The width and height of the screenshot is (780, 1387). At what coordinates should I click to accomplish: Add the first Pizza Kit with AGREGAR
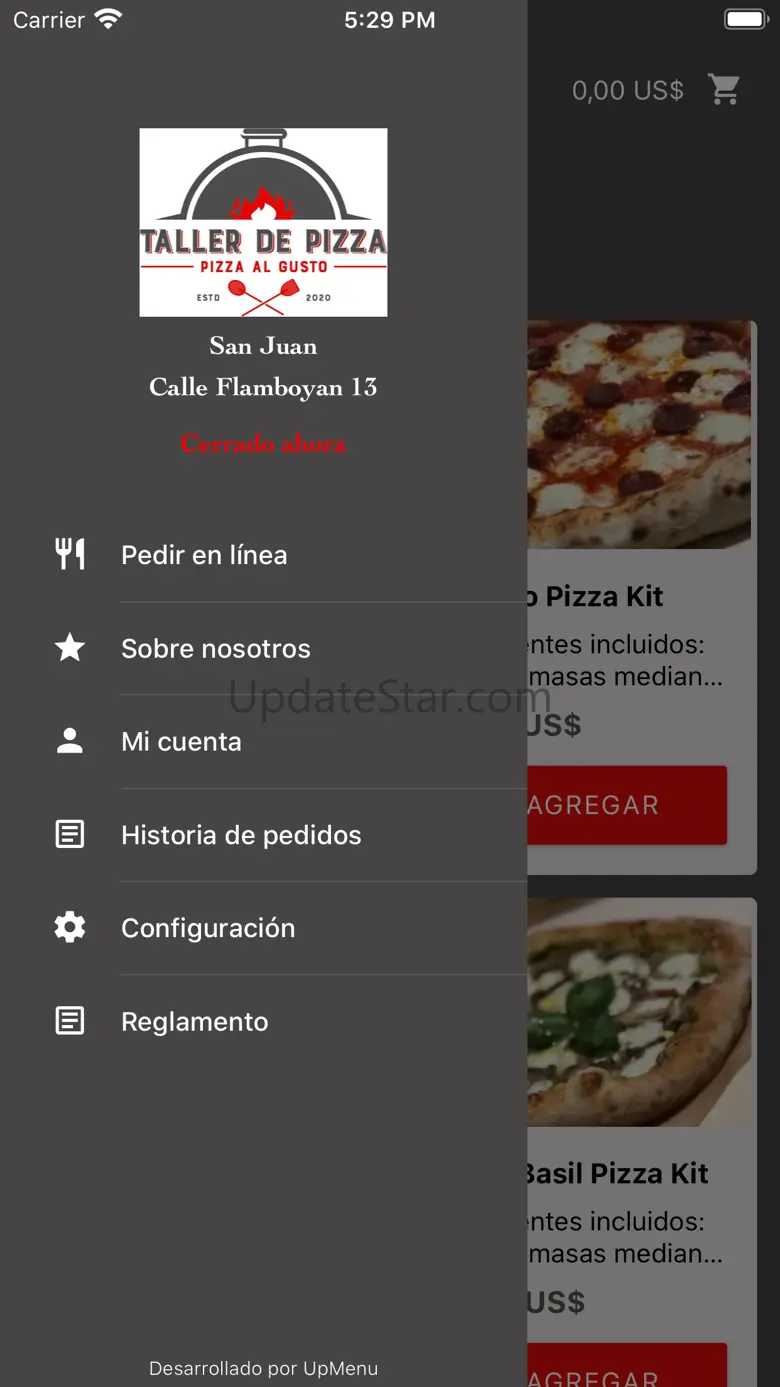tap(626, 805)
